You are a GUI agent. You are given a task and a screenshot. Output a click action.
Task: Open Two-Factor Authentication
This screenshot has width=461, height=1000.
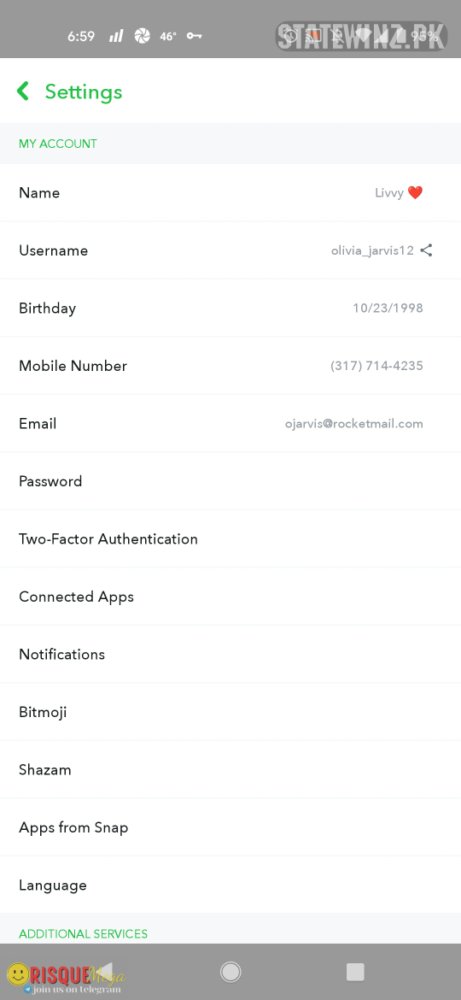tap(230, 539)
